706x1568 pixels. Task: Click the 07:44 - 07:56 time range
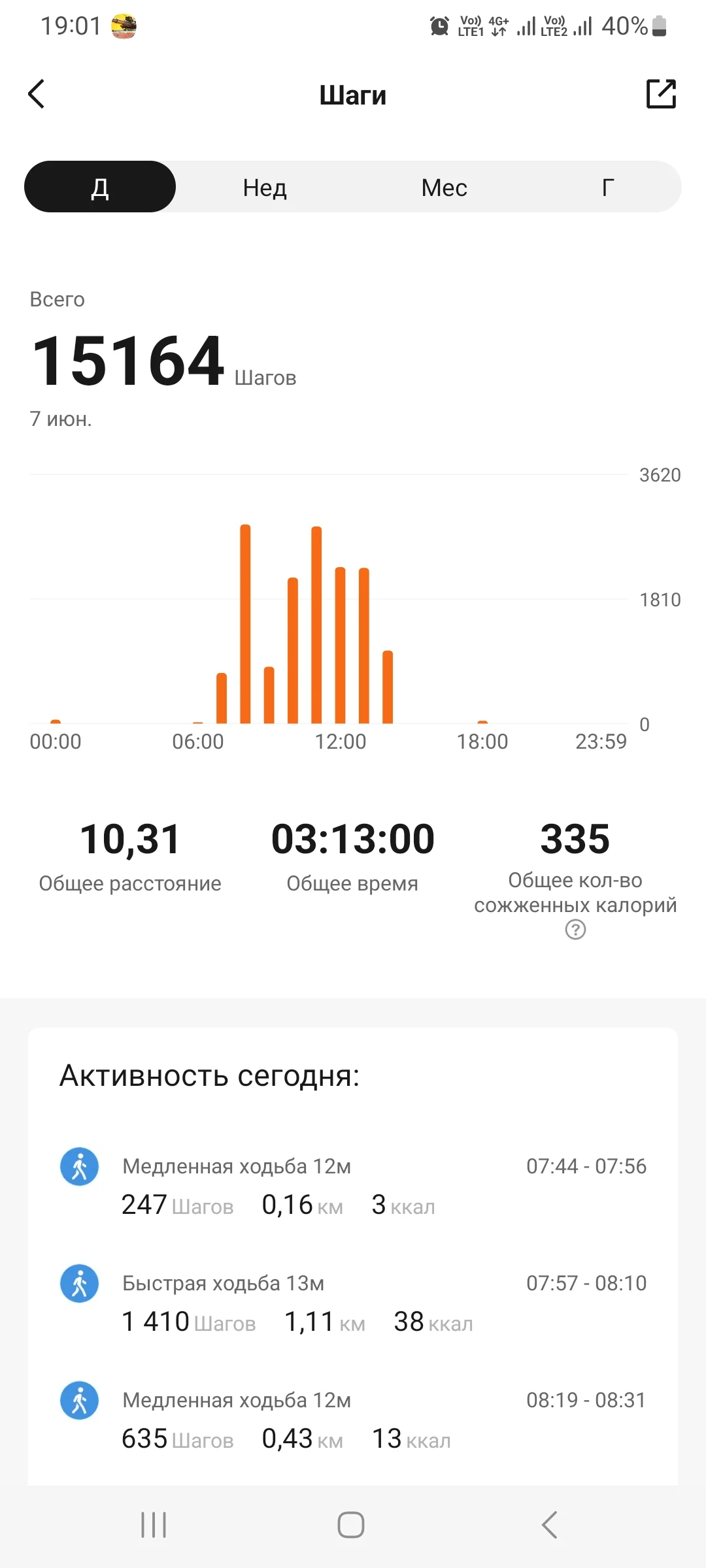coord(586,1166)
